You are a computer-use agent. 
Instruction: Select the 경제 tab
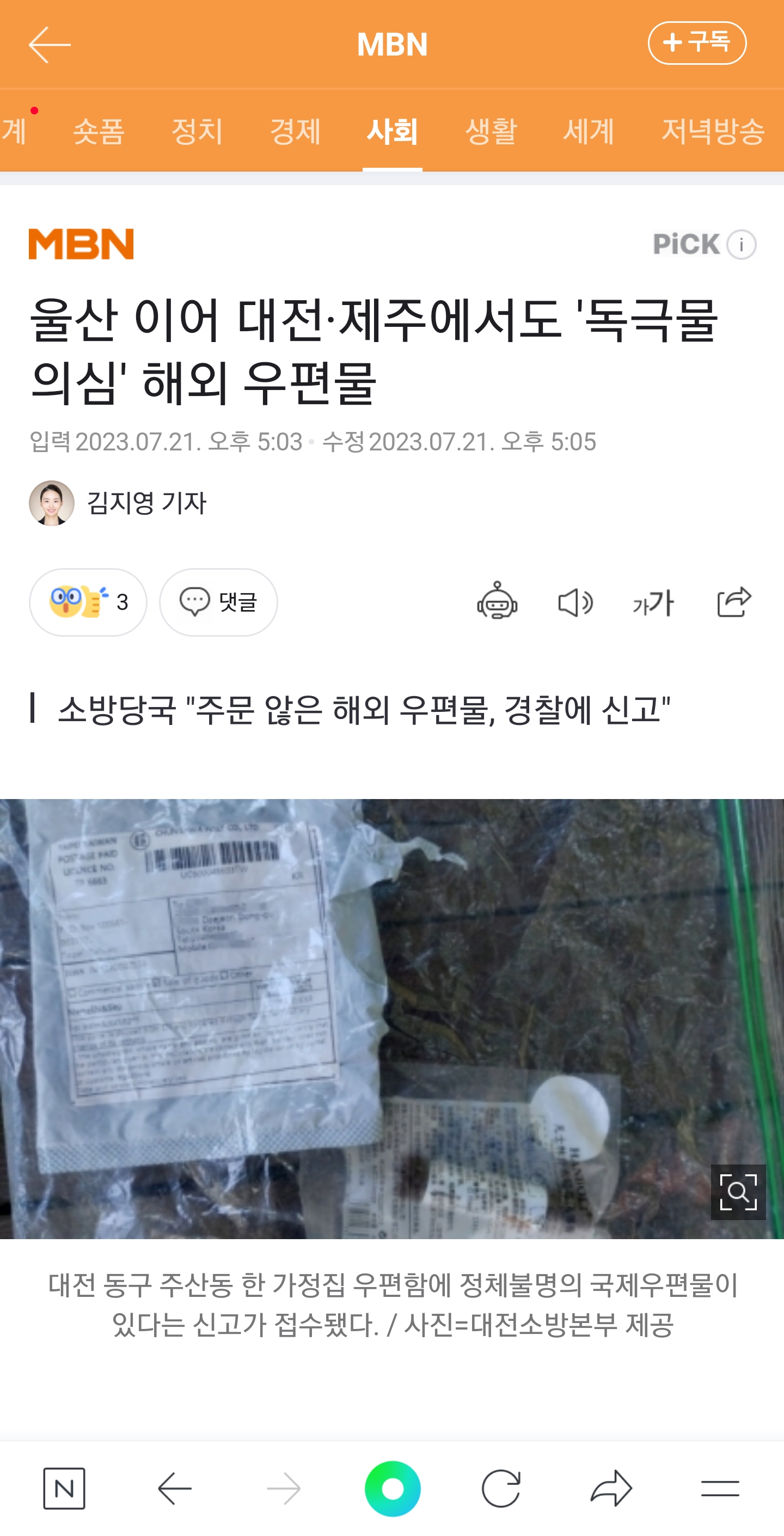pos(295,131)
